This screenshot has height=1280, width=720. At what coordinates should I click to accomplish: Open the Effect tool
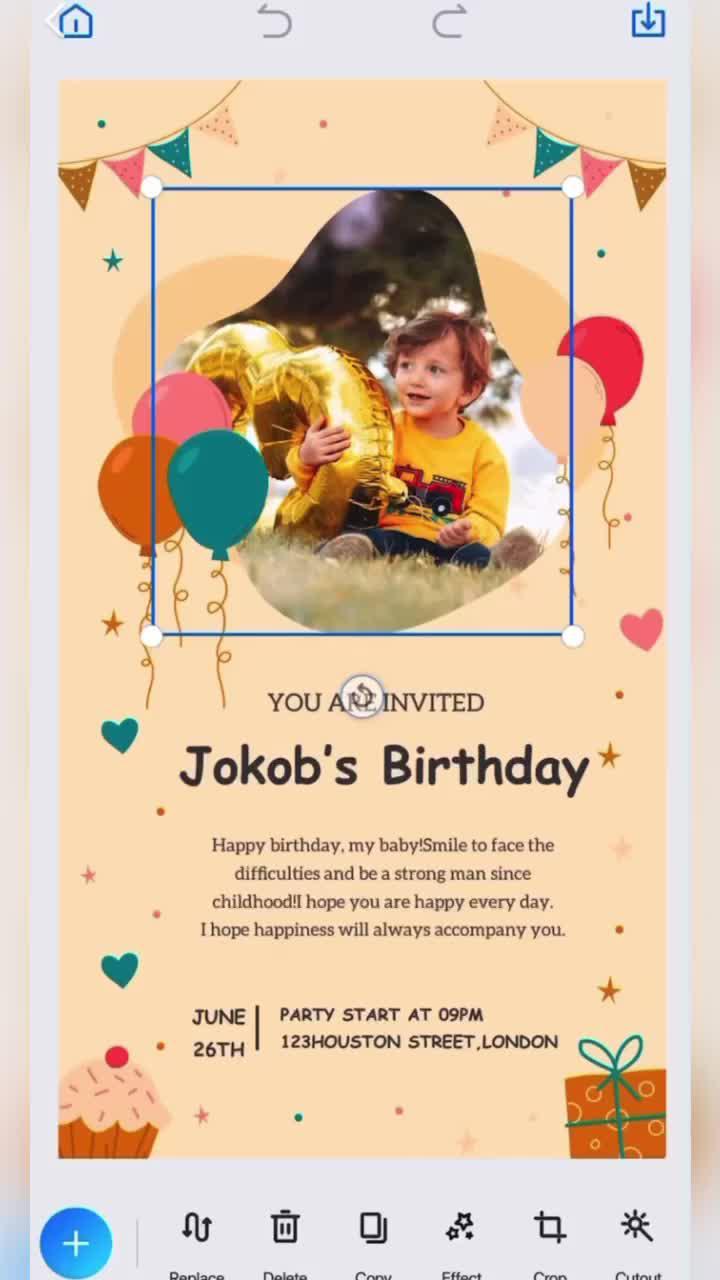(x=461, y=1235)
